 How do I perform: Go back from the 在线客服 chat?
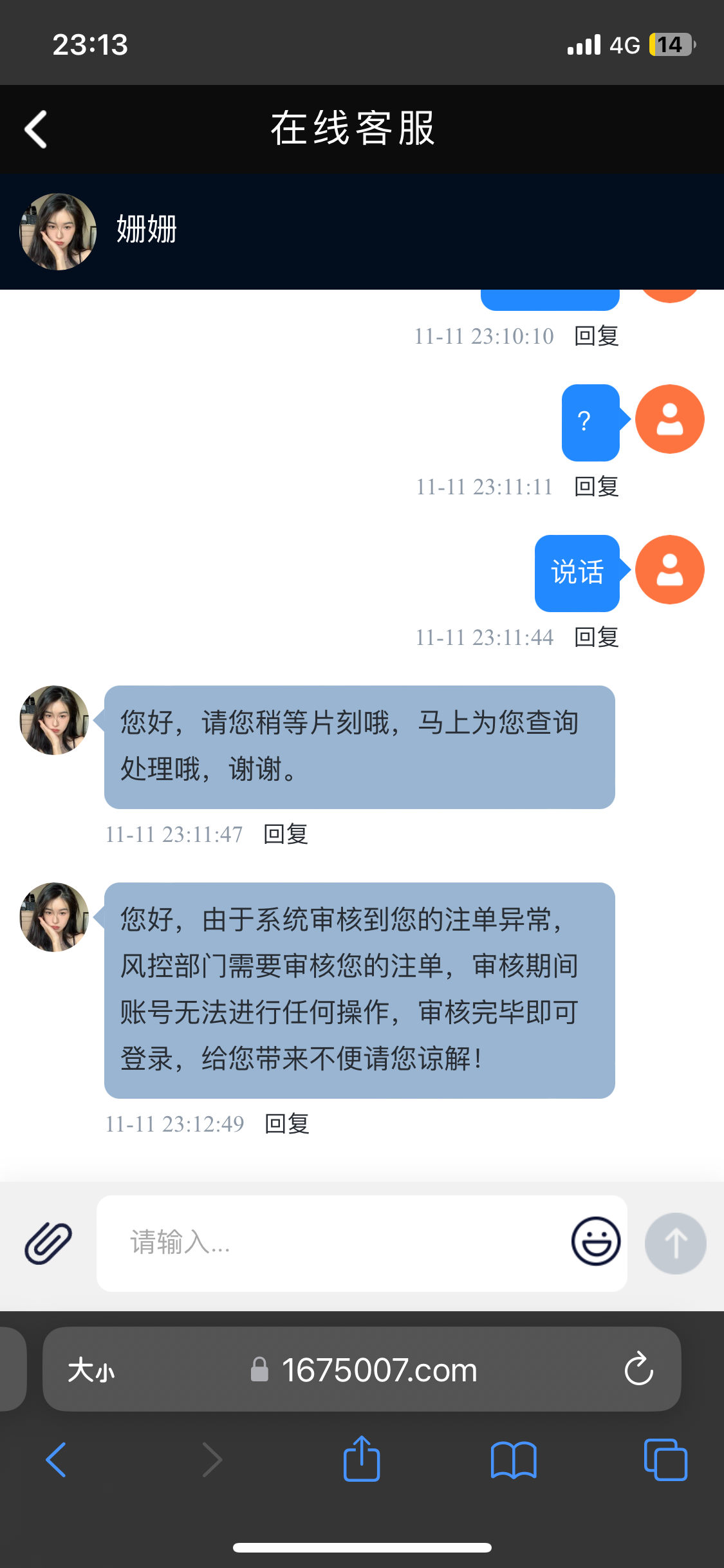(x=36, y=129)
